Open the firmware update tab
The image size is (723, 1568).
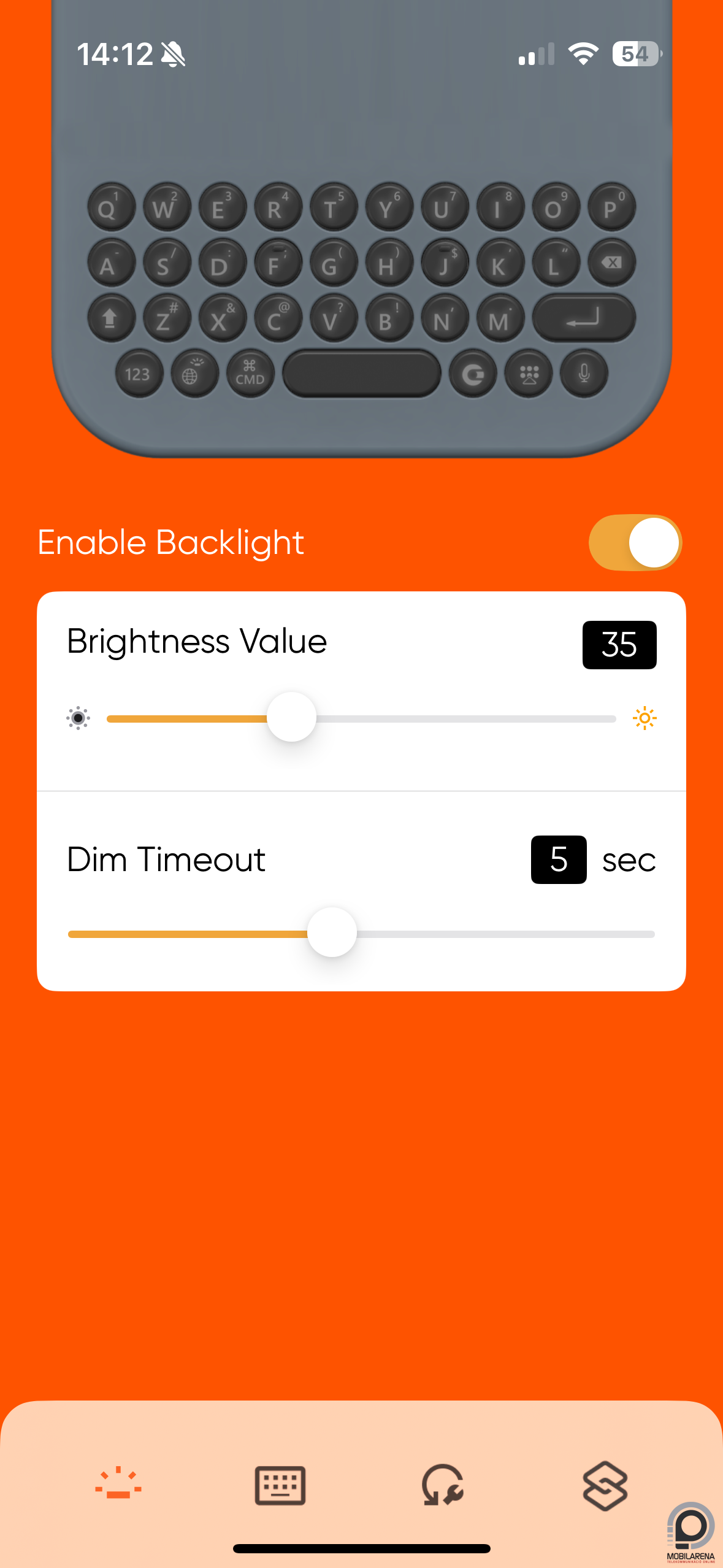point(443,1485)
